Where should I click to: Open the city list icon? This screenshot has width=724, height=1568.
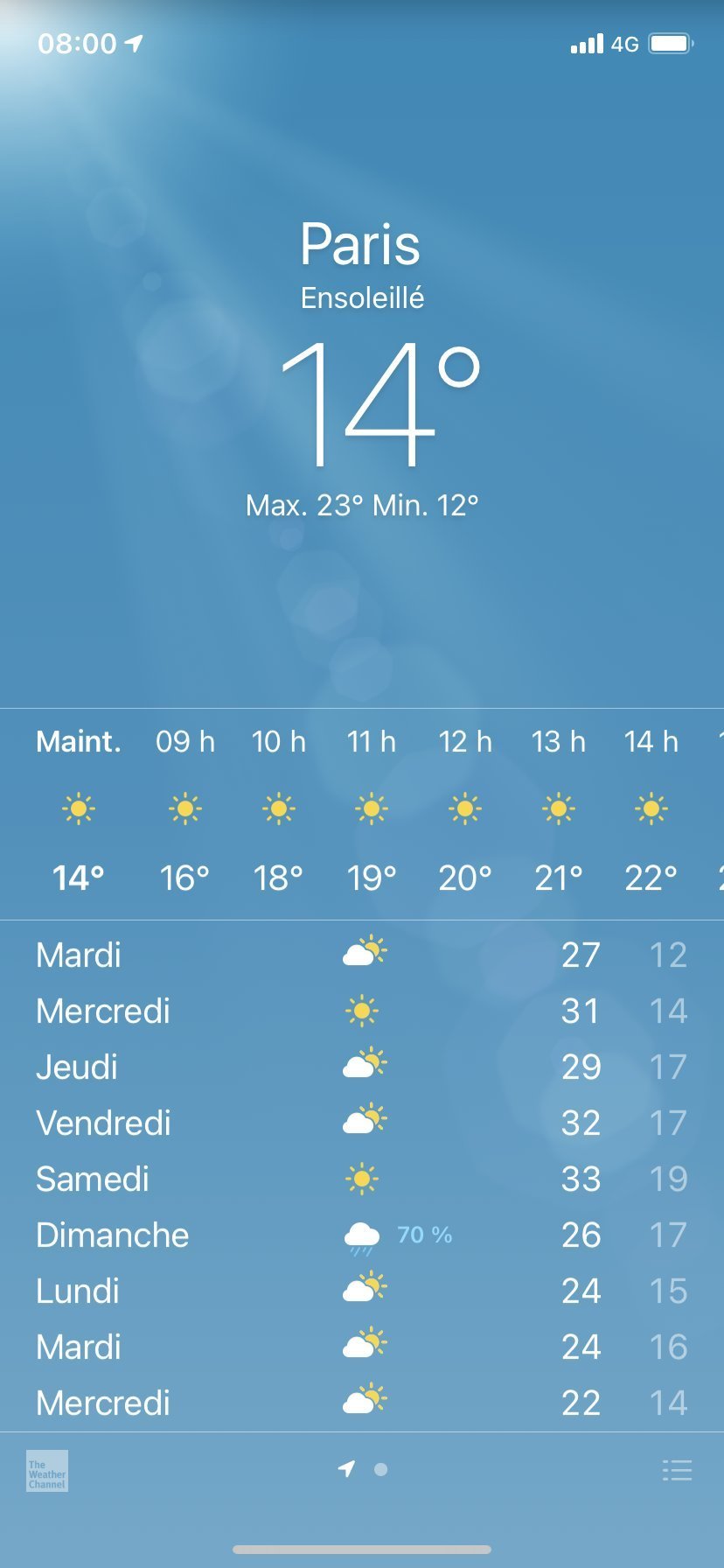coord(677,1470)
